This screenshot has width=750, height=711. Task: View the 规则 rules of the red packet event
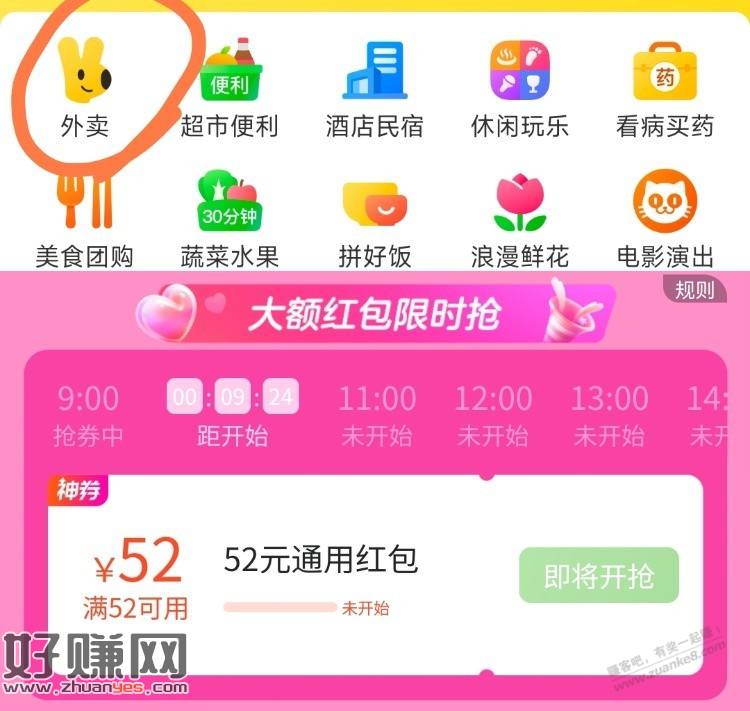coord(694,291)
